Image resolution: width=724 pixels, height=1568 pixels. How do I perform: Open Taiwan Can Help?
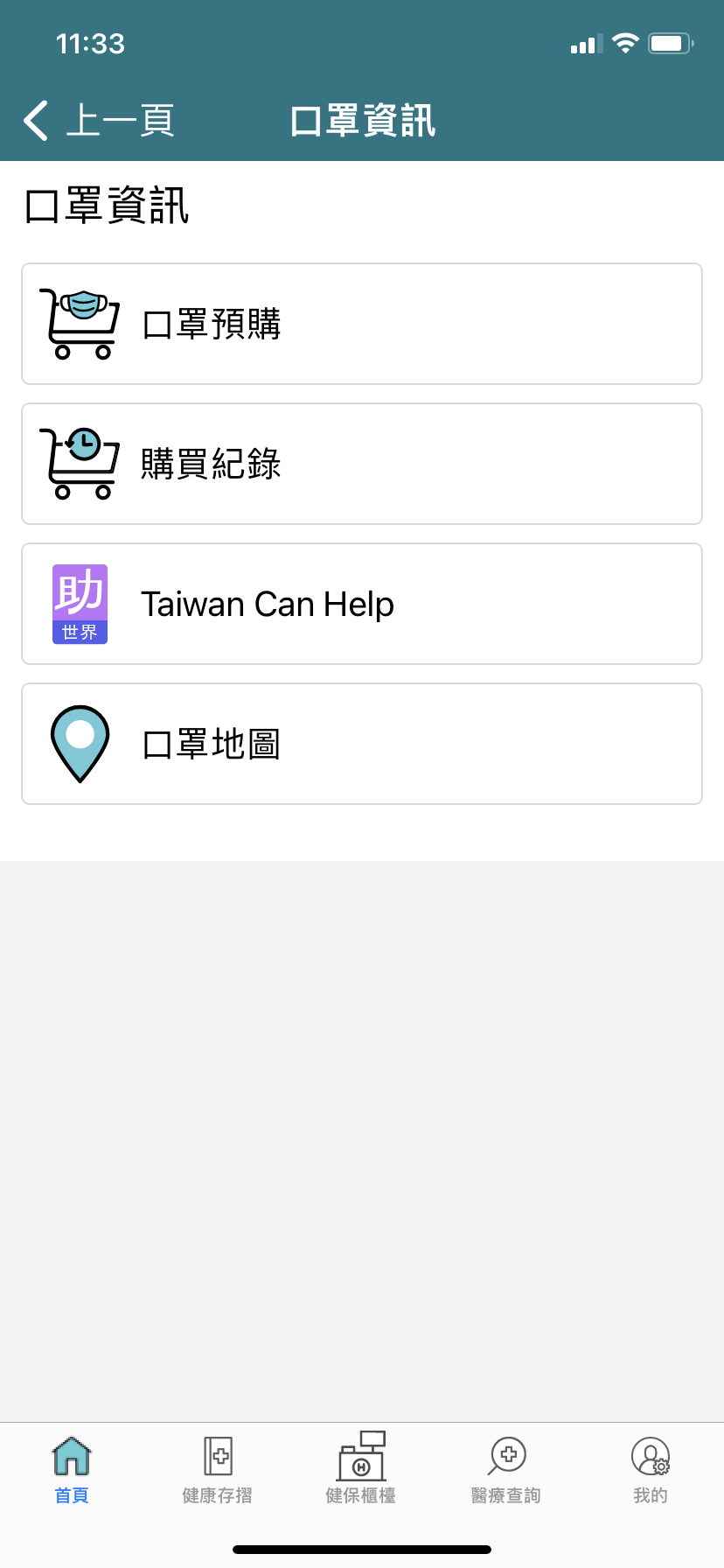362,604
